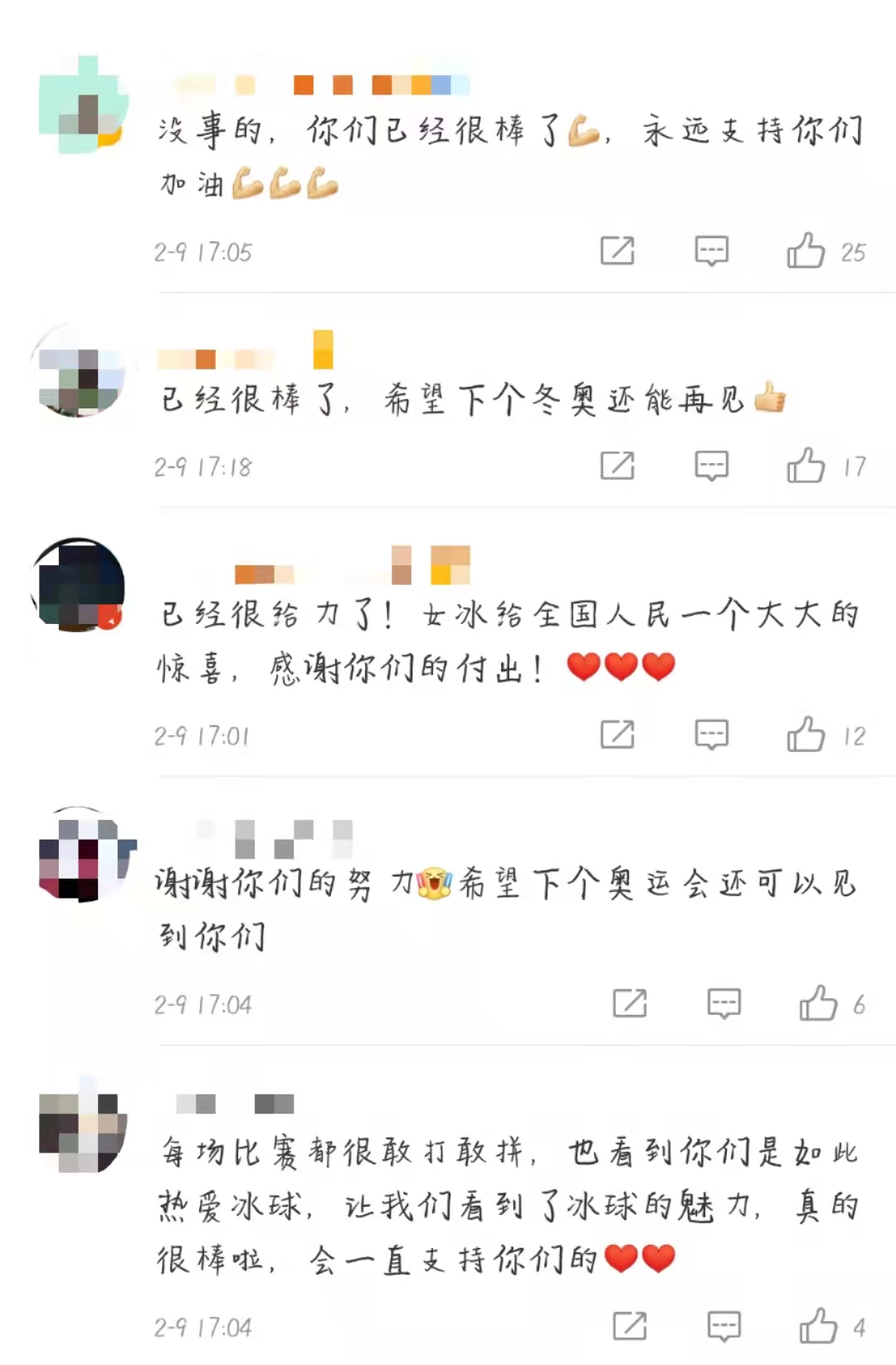896x1365 pixels.
Task: Like the comment posted at 17:01
Action: coord(806,734)
